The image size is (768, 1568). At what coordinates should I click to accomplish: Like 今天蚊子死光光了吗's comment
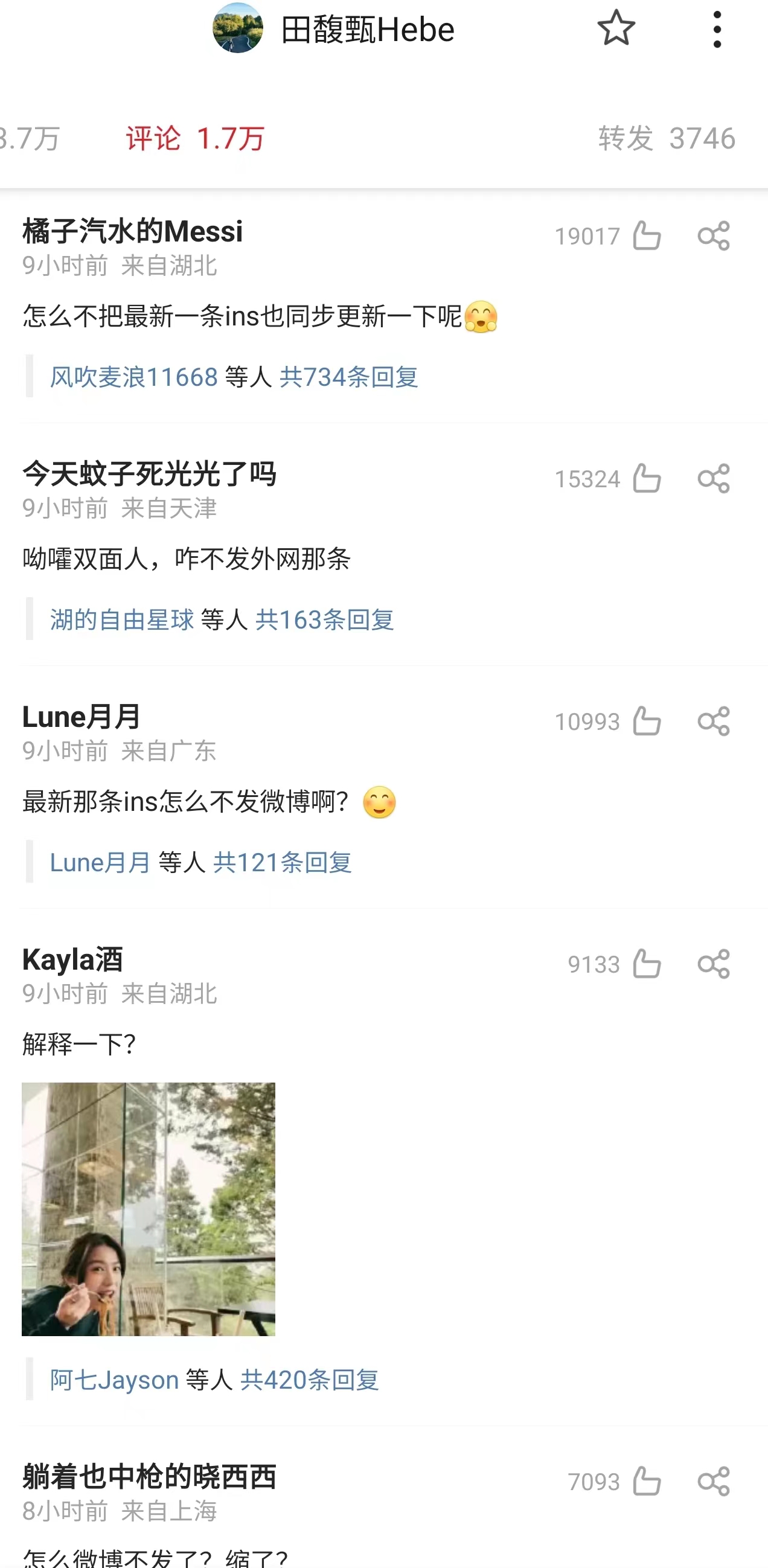point(646,478)
